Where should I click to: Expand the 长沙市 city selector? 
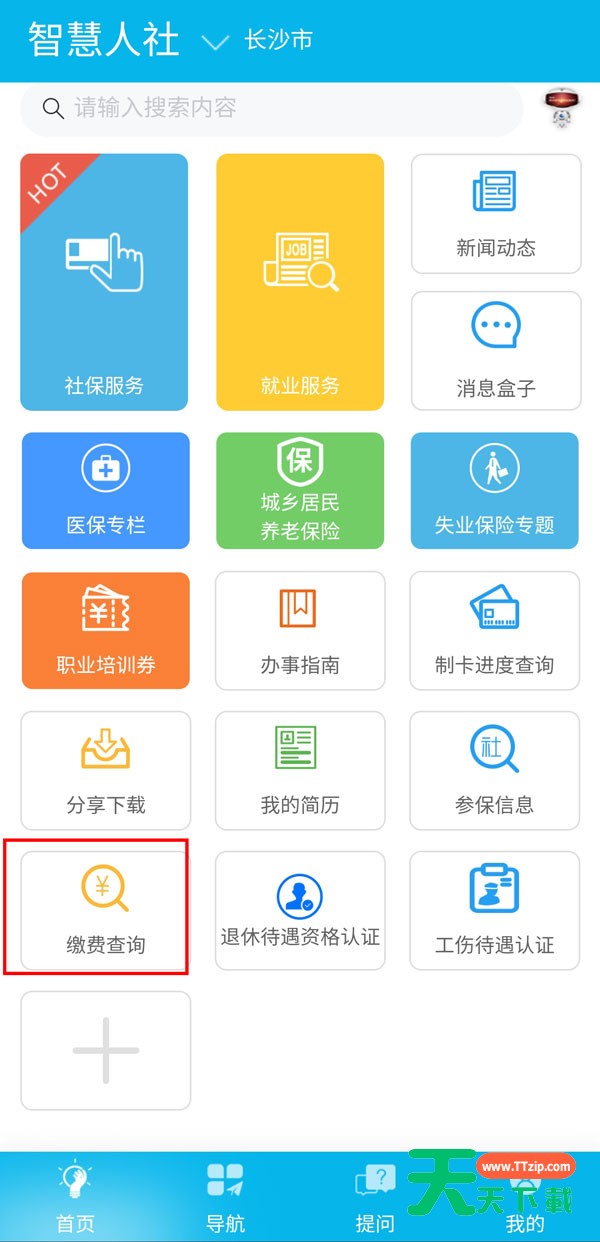(x=260, y=40)
